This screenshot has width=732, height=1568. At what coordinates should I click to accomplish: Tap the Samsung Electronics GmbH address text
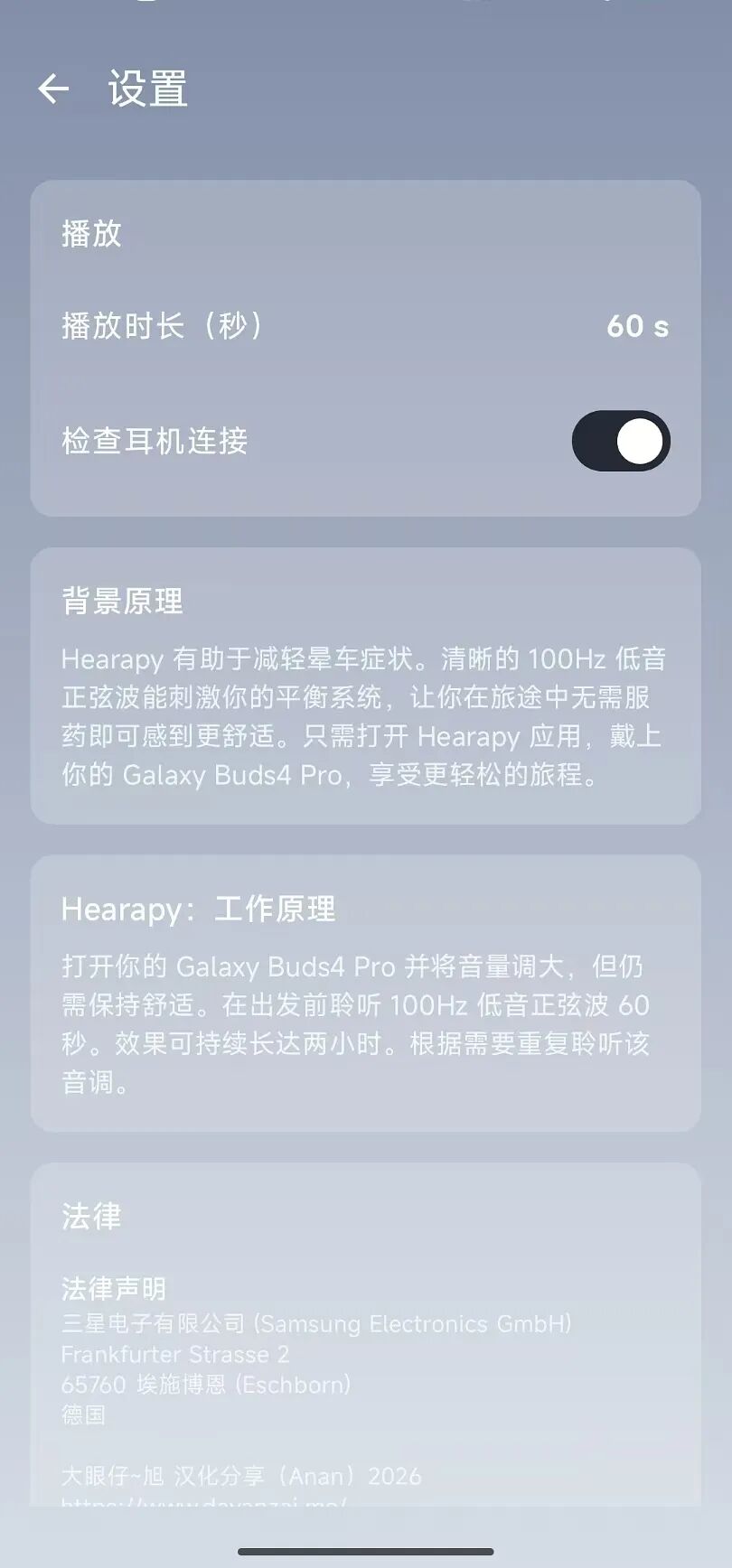coord(316,1323)
